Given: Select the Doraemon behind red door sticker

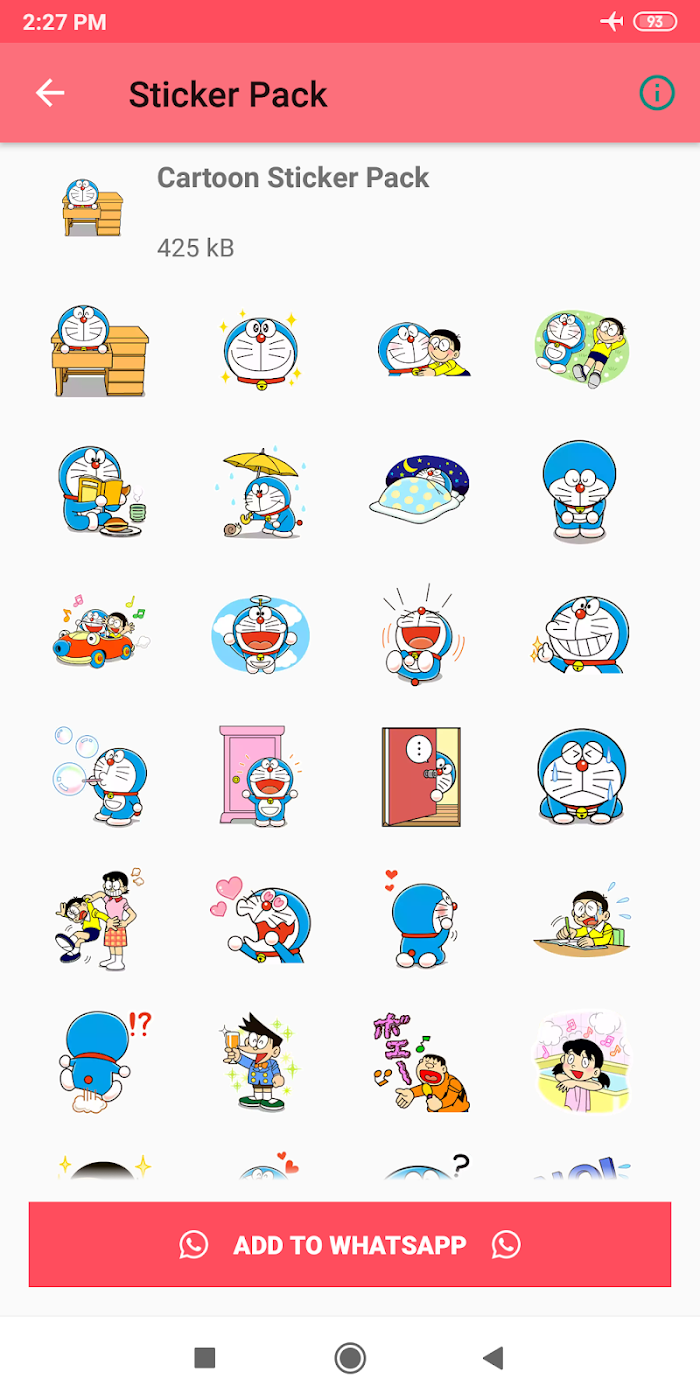Looking at the screenshot, I should [420, 776].
